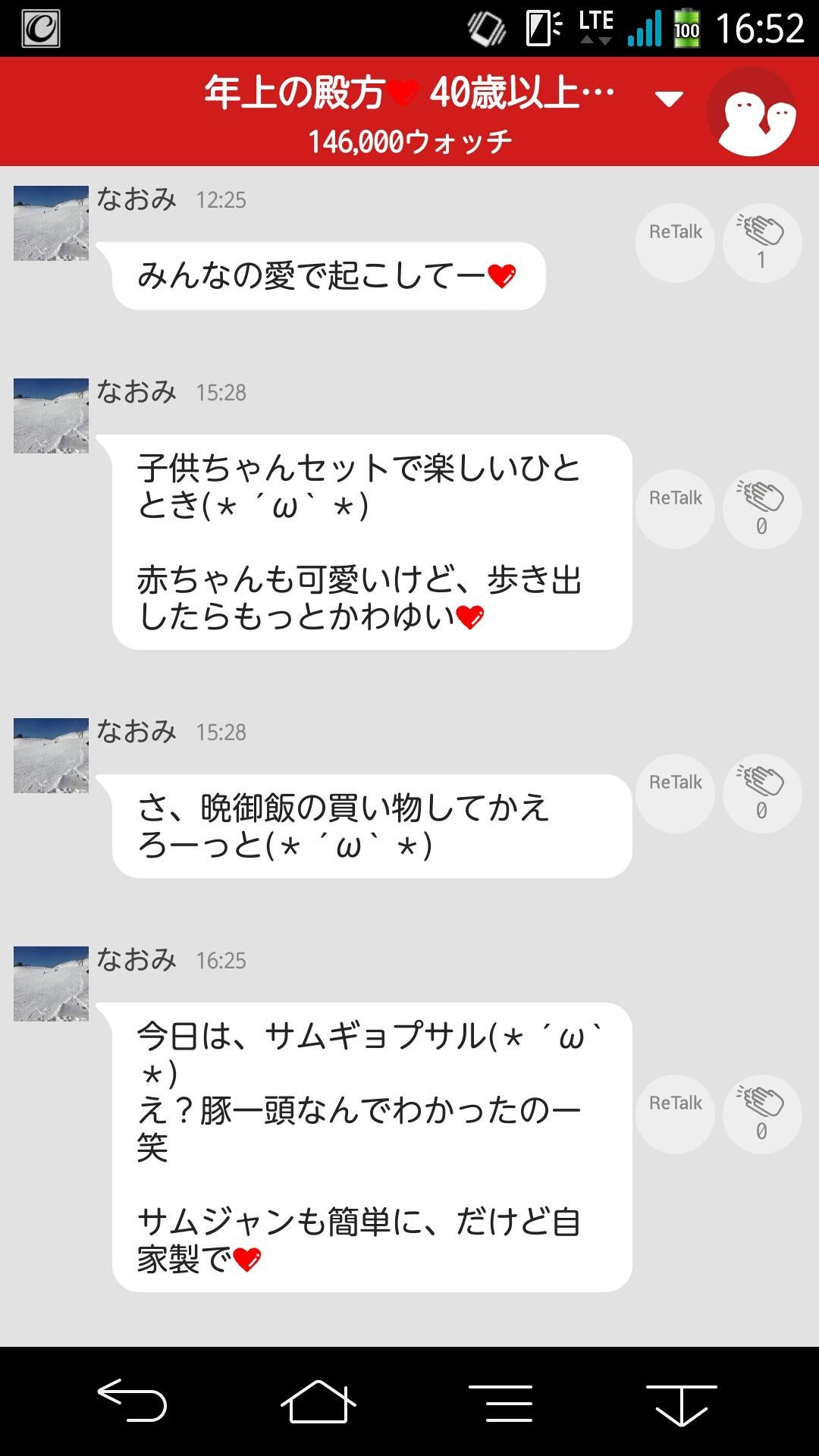Tap the C app logo in the status bar

coord(42,29)
